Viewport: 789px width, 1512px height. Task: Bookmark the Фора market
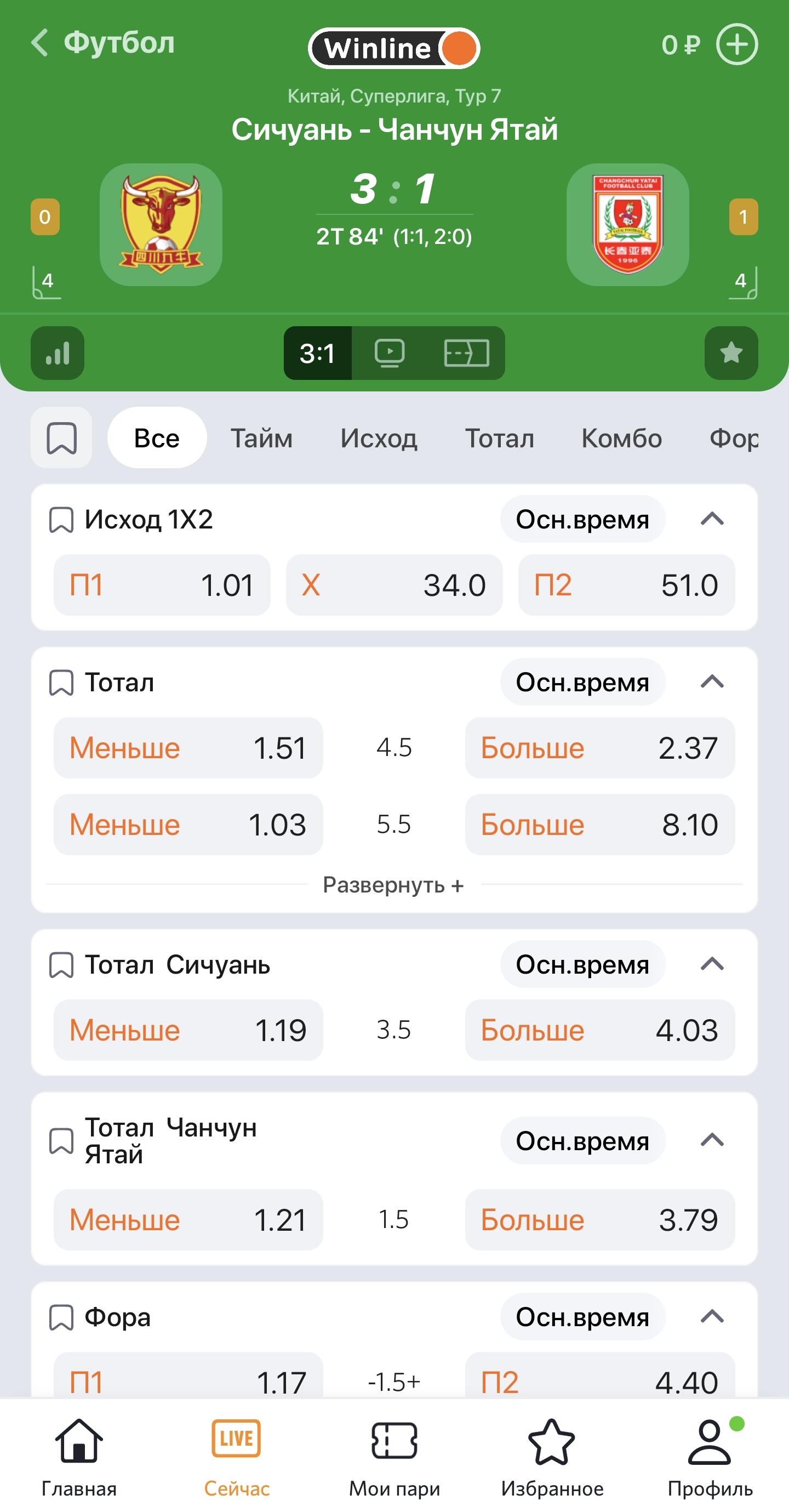(61, 1316)
